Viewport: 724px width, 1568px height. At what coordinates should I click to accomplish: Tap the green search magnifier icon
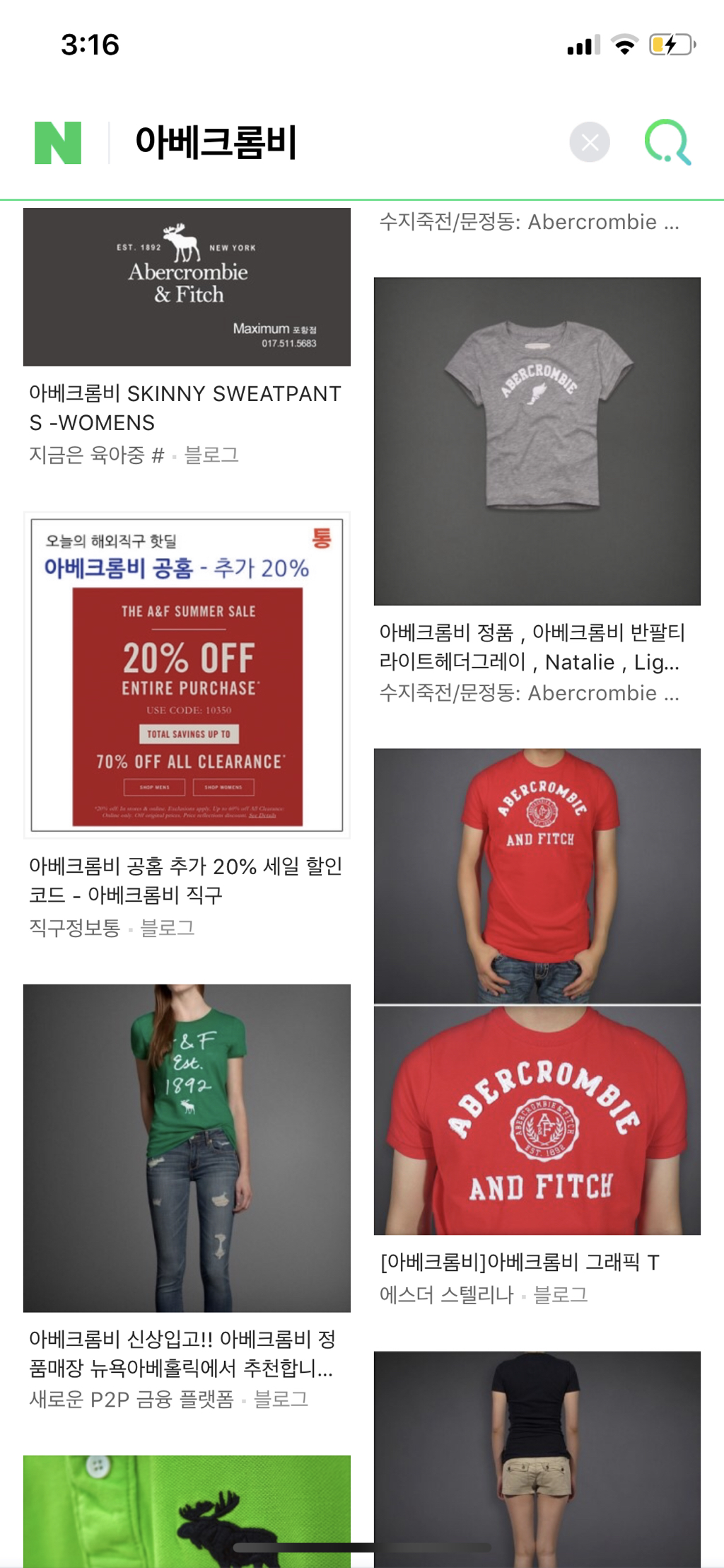(667, 143)
